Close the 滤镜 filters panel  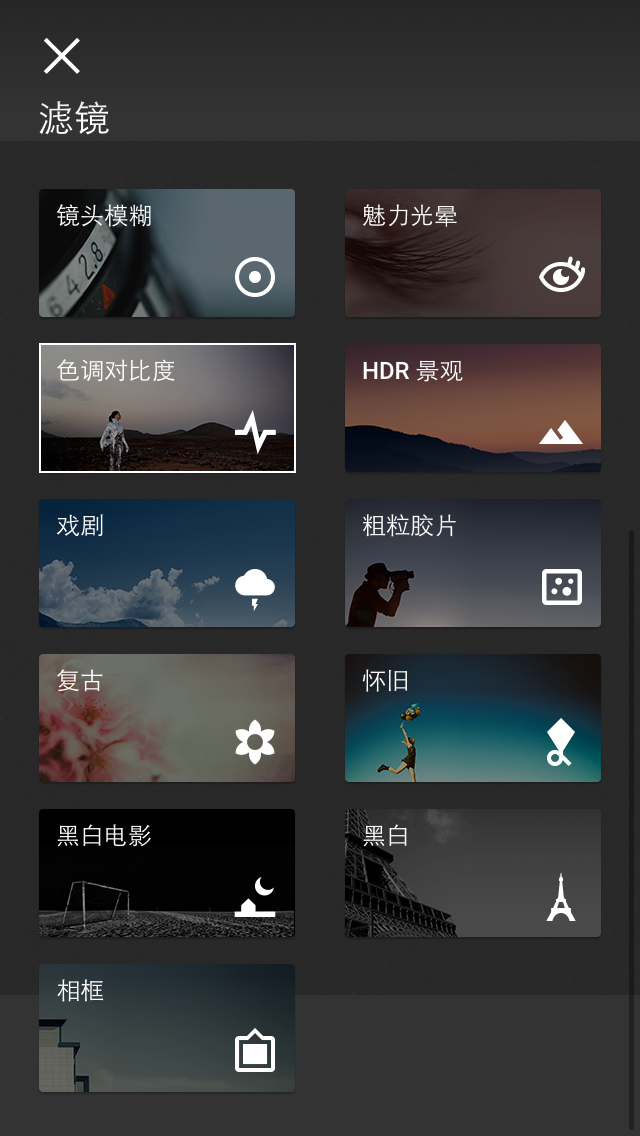tap(61, 56)
